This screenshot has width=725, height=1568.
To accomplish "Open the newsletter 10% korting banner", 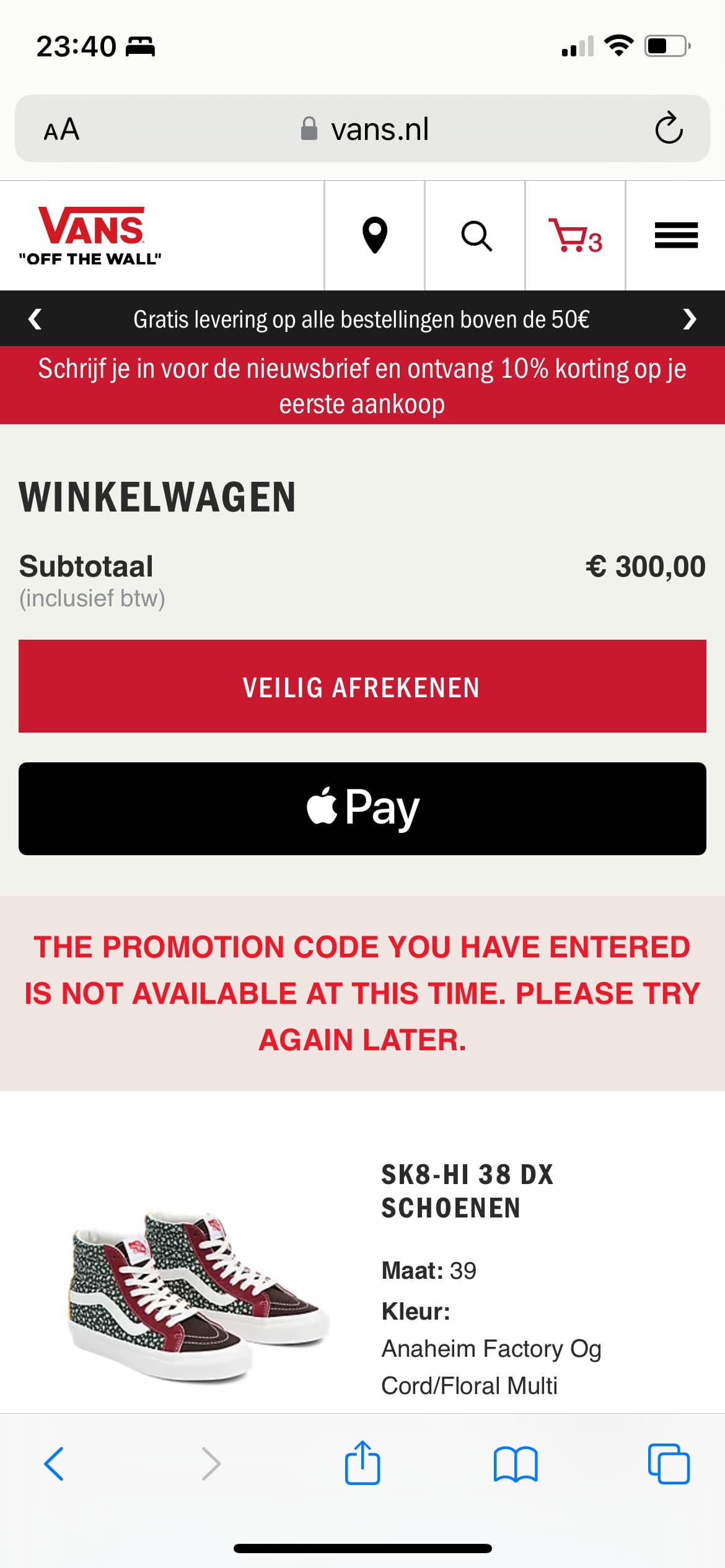I will (x=362, y=385).
